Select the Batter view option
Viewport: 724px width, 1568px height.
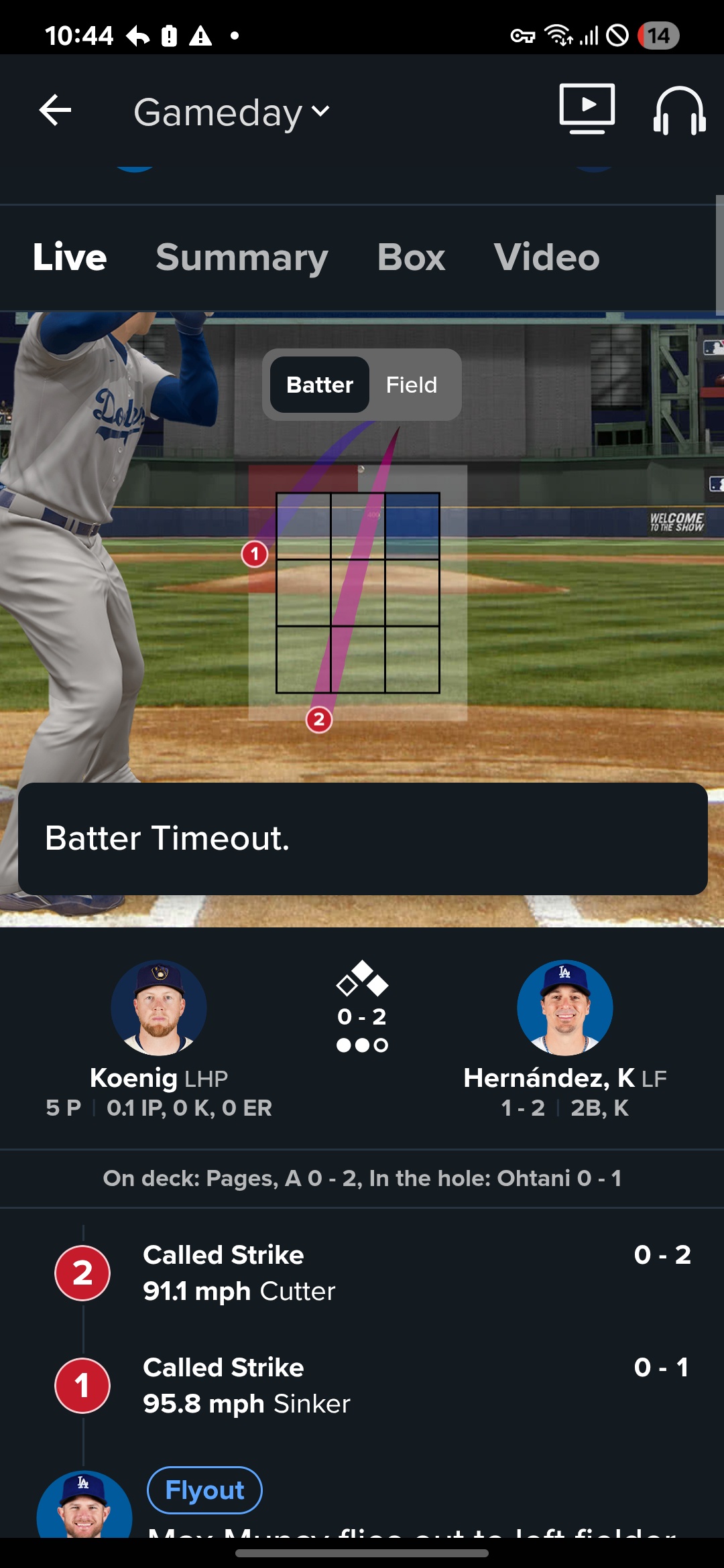[x=320, y=385]
